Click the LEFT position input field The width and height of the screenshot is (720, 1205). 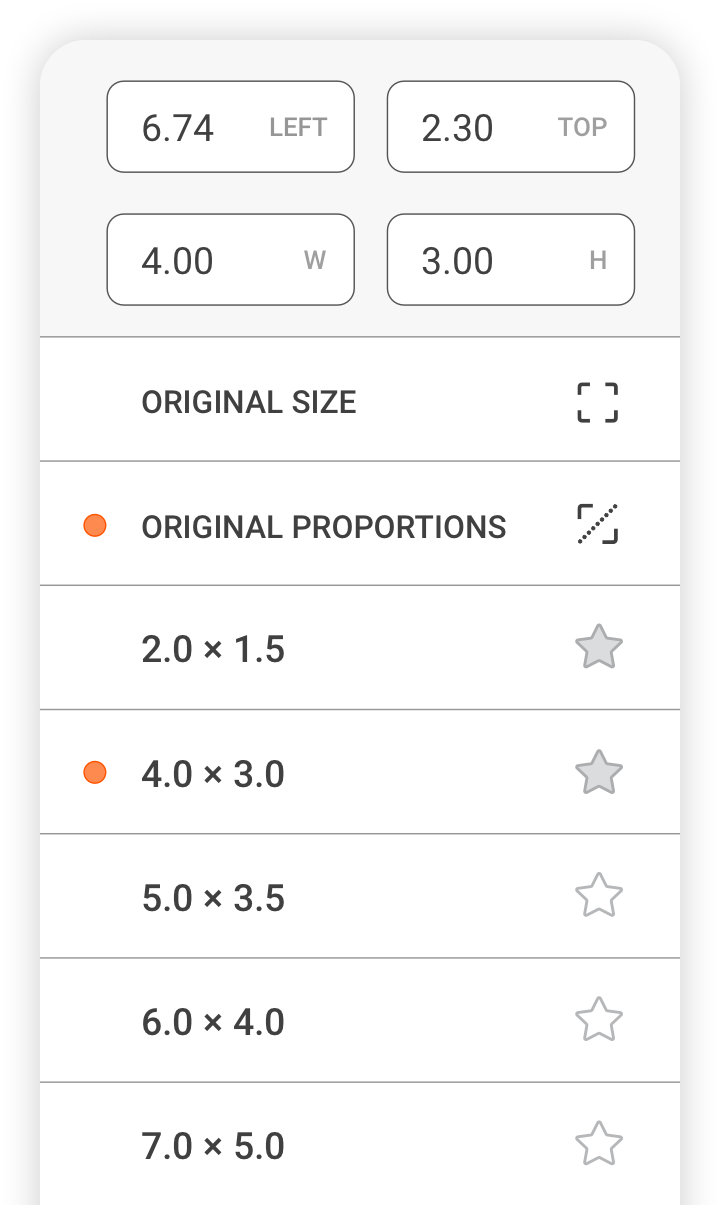(230, 127)
